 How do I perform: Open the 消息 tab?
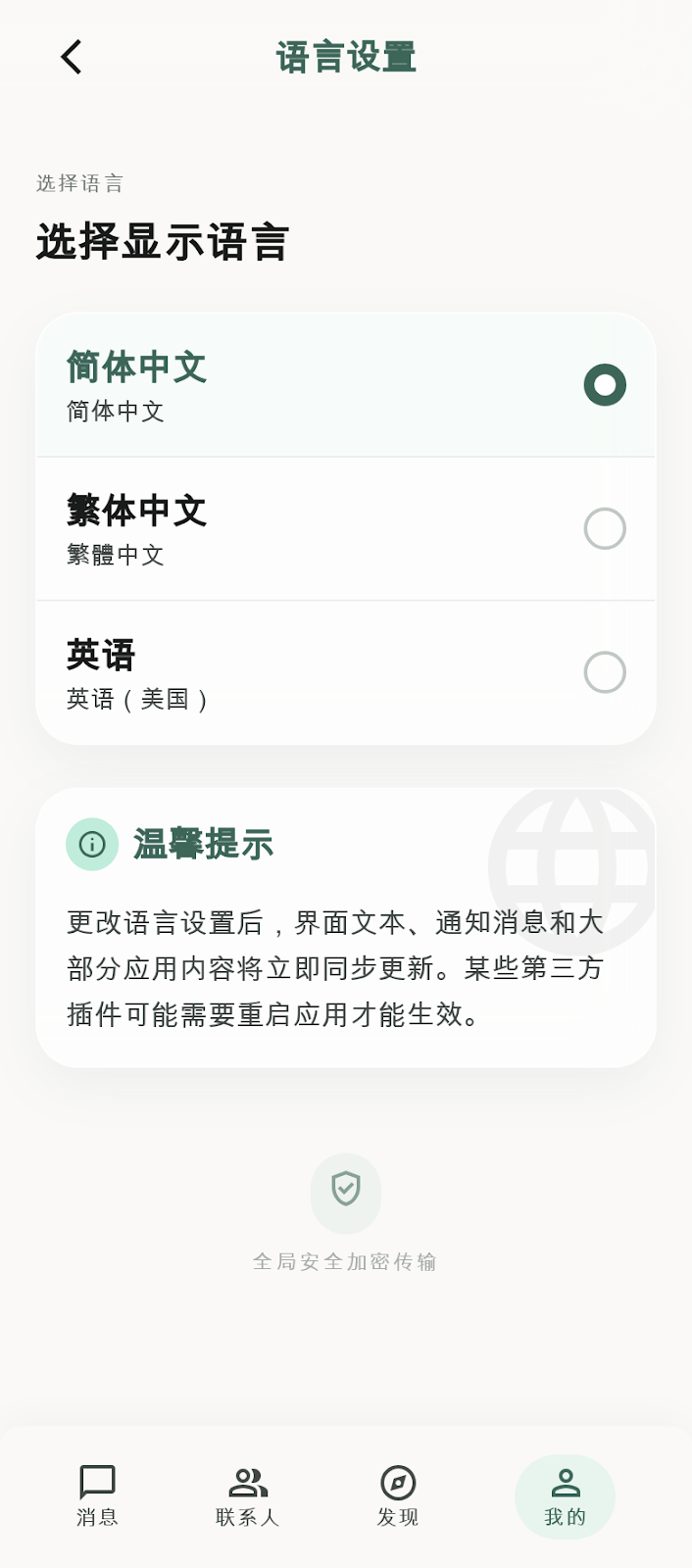pos(97,1496)
